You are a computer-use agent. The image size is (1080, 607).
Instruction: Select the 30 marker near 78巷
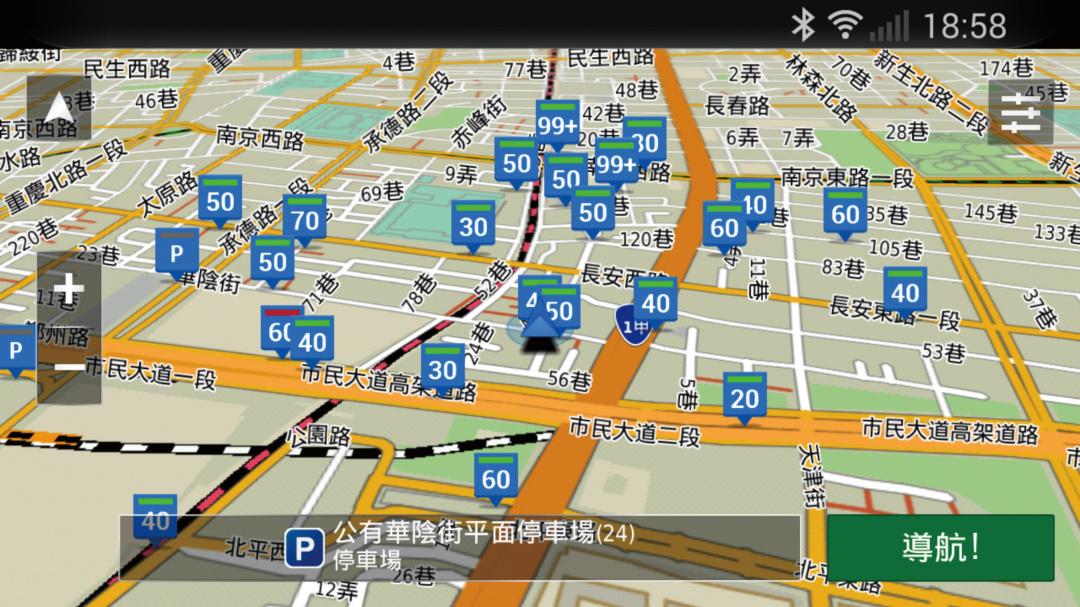click(473, 224)
